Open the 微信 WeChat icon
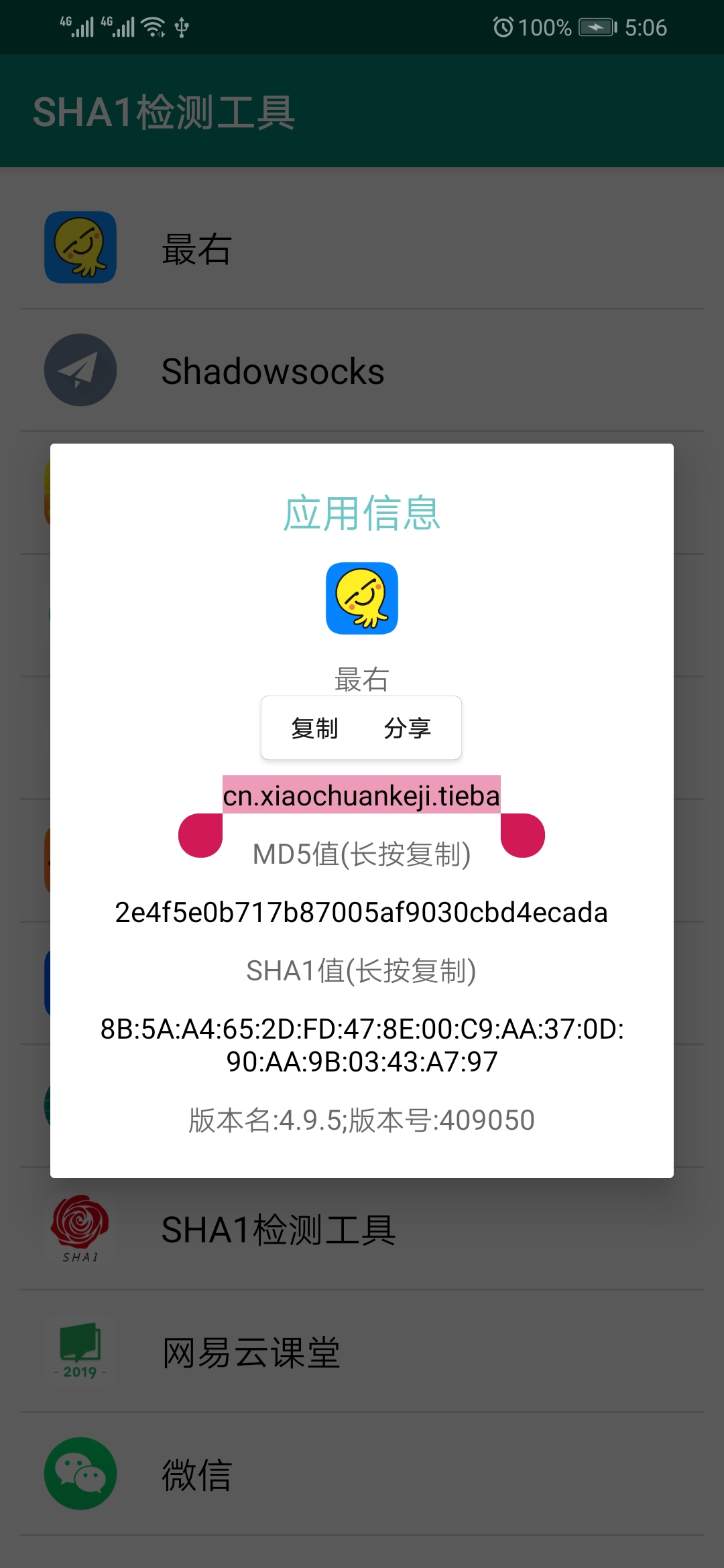 point(80,1474)
